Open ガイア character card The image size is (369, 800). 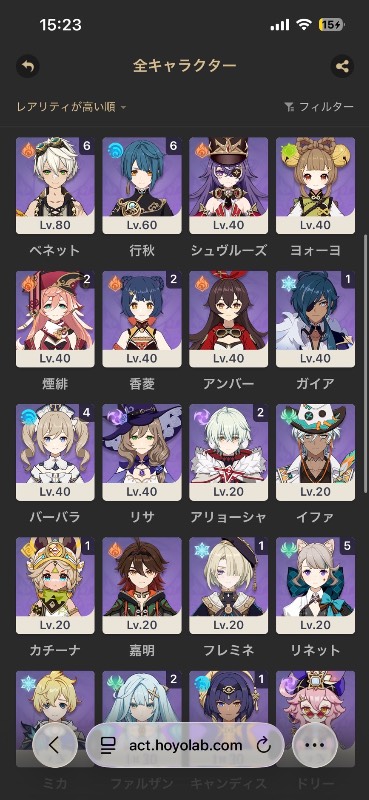point(315,319)
